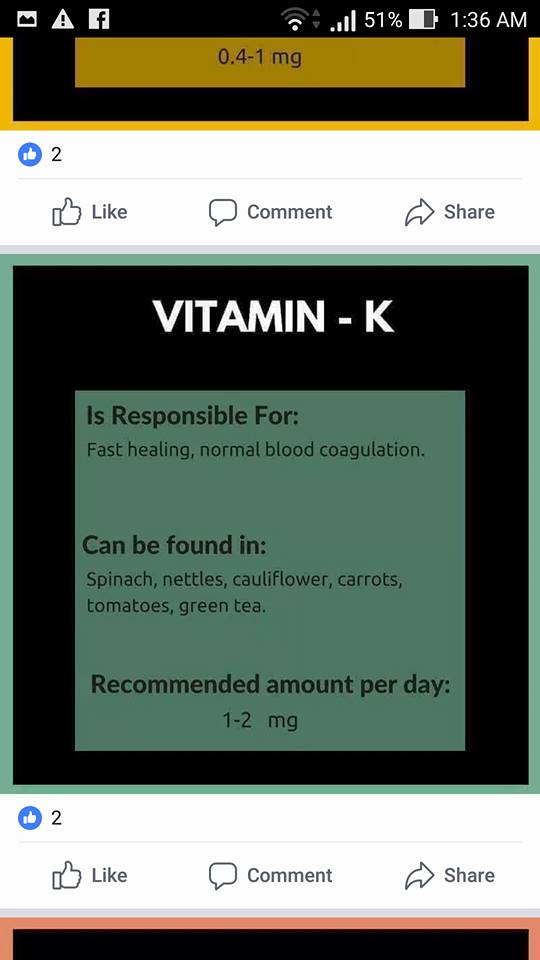View reactions under the 0.4-1 mg post
Image resolution: width=540 pixels, height=960 pixels.
[40, 154]
